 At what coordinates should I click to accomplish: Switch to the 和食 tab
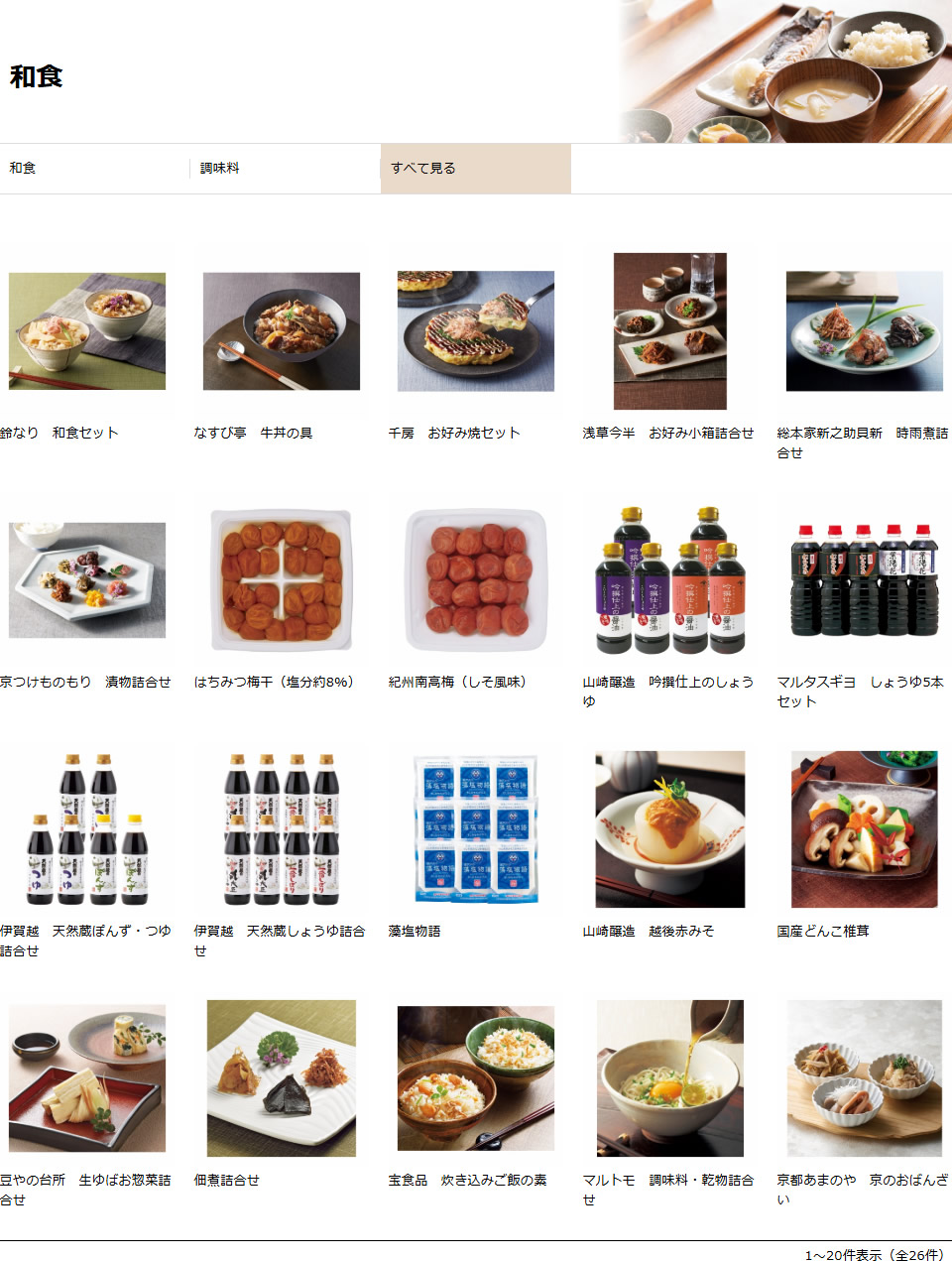coord(23,169)
